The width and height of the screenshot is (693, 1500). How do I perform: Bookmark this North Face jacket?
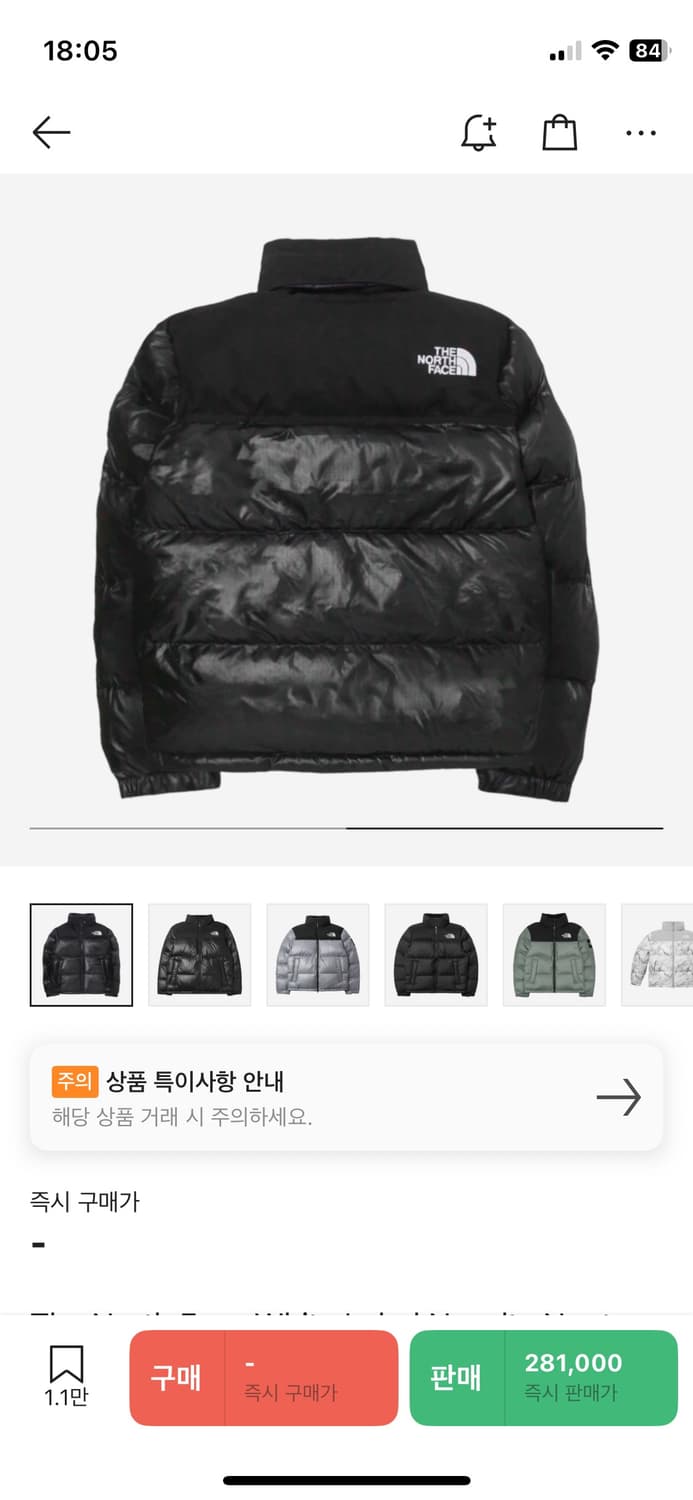pyautogui.click(x=66, y=1376)
